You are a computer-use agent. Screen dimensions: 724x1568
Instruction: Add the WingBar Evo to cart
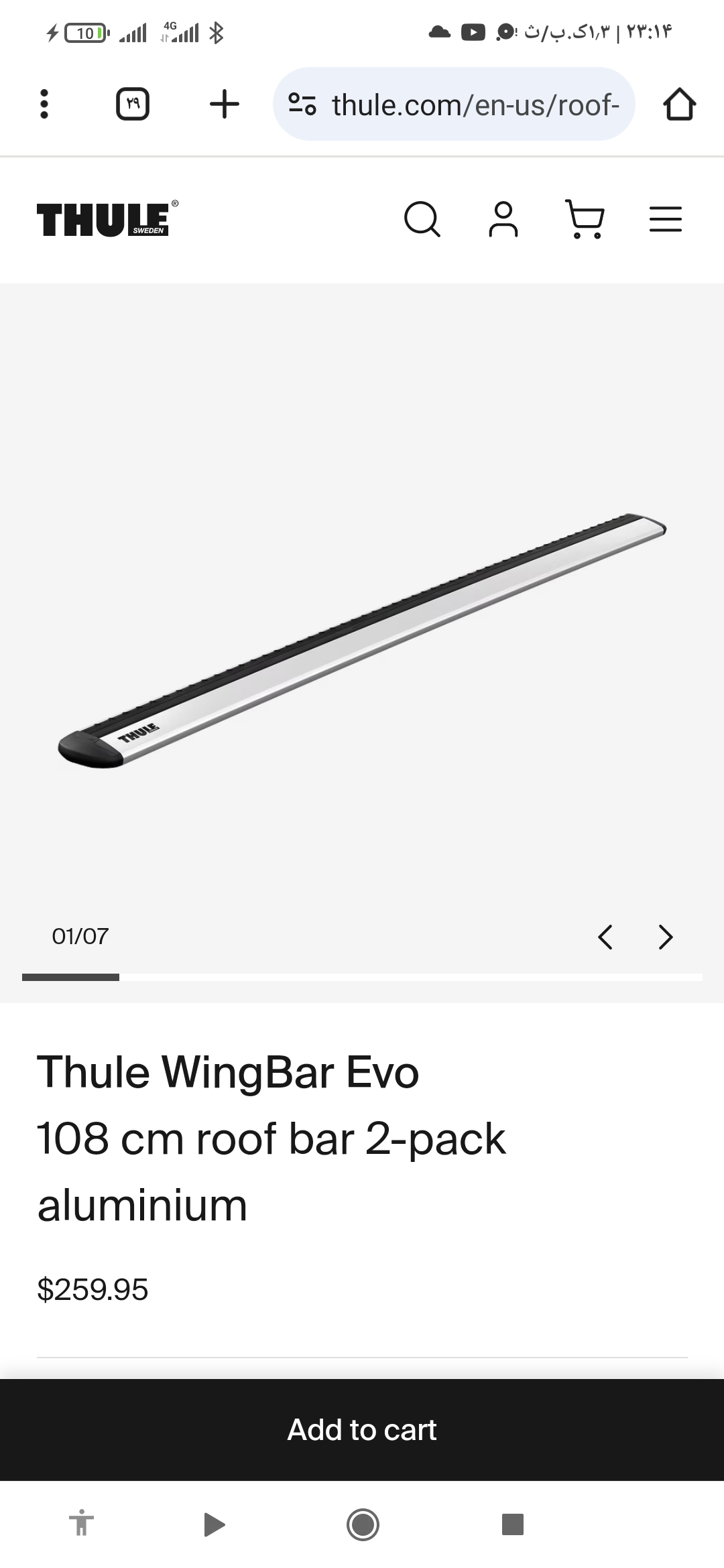tap(362, 1430)
